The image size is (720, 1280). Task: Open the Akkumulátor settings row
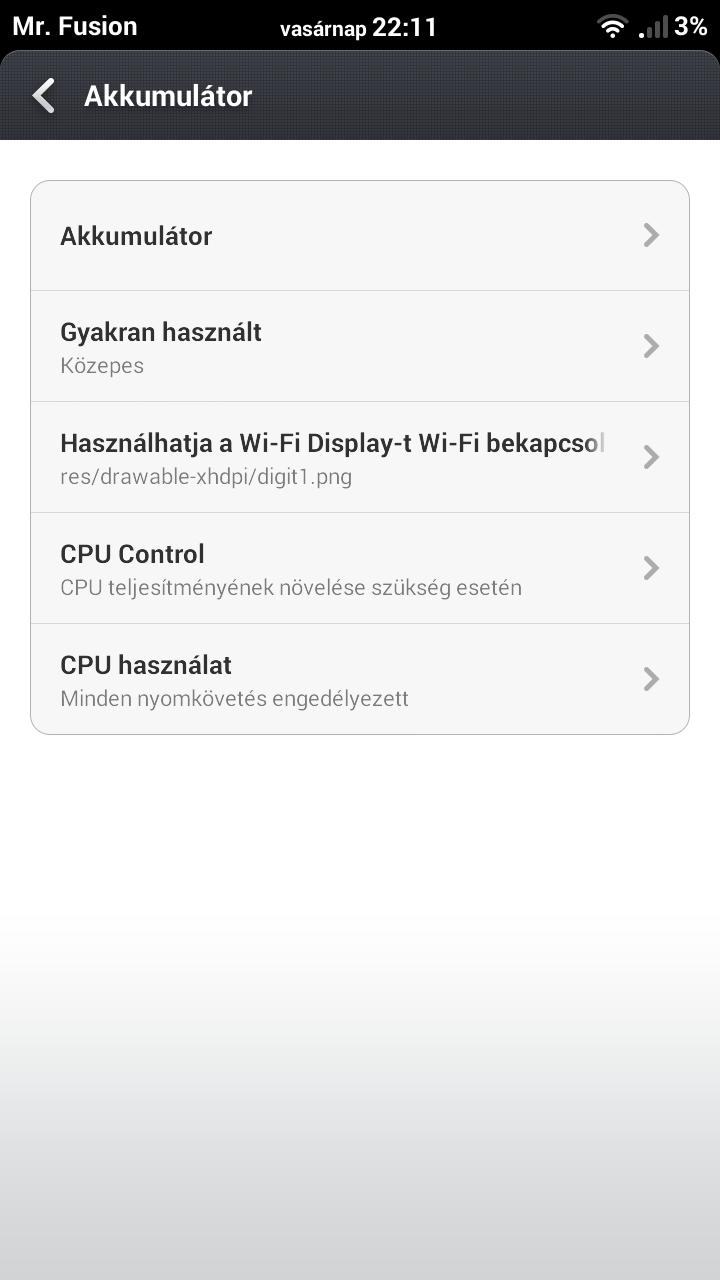[x=360, y=236]
